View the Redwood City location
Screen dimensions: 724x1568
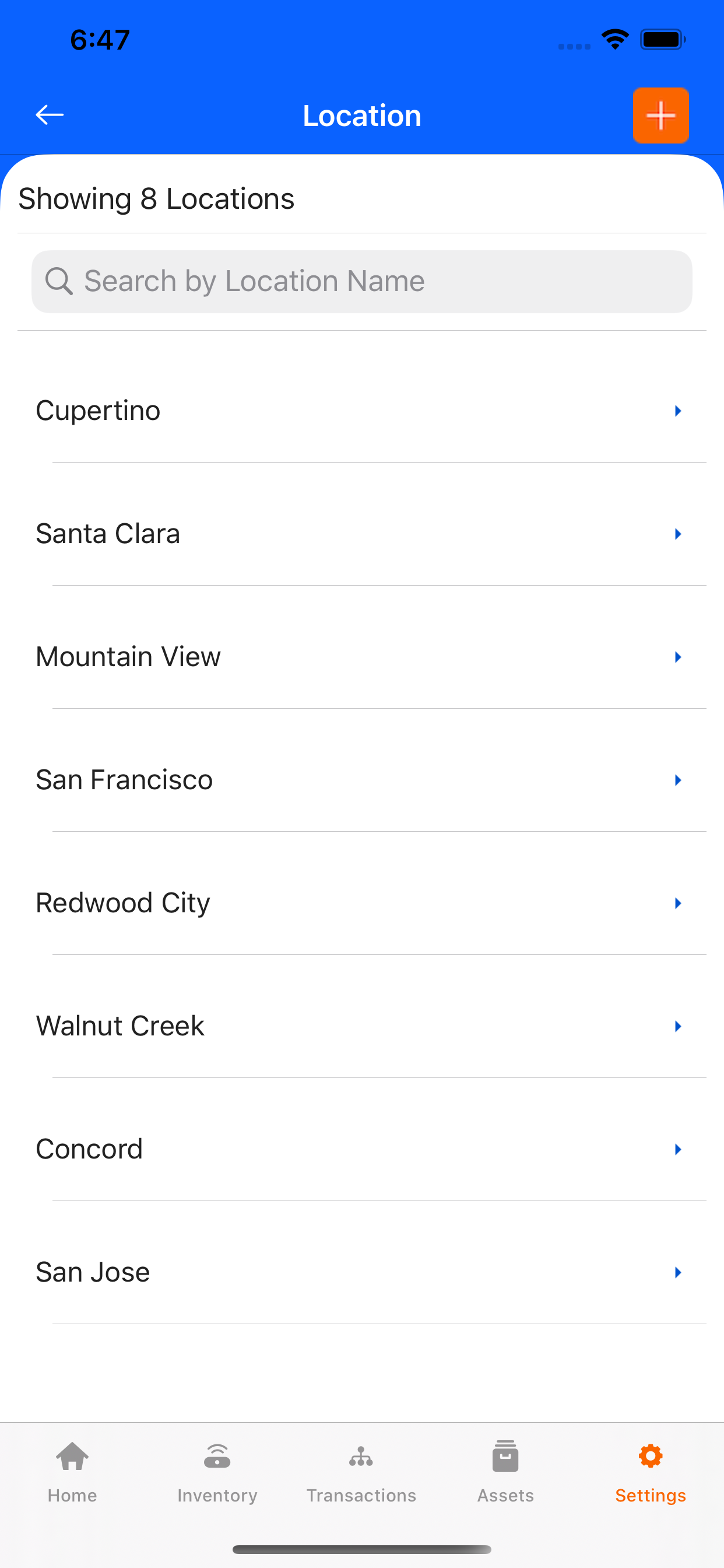coord(362,902)
